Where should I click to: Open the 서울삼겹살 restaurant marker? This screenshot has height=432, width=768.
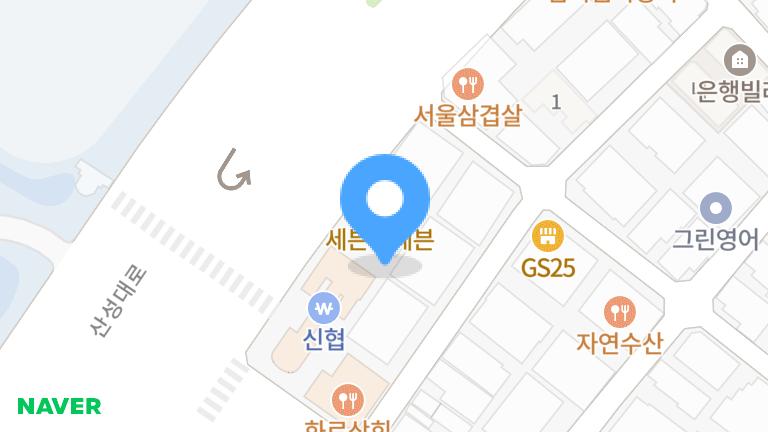467,84
